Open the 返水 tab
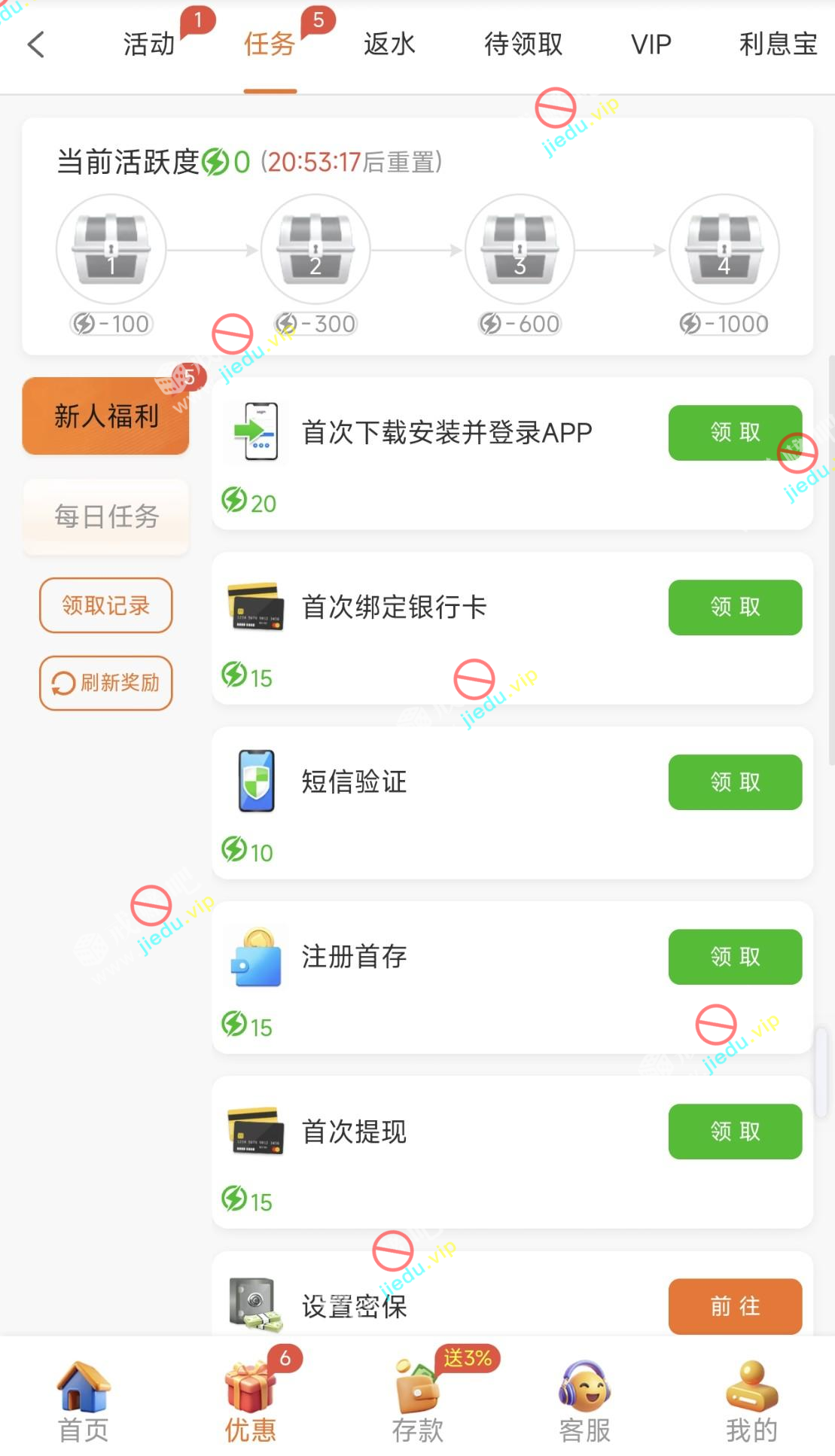Viewport: 835px width, 1456px height. tap(389, 44)
